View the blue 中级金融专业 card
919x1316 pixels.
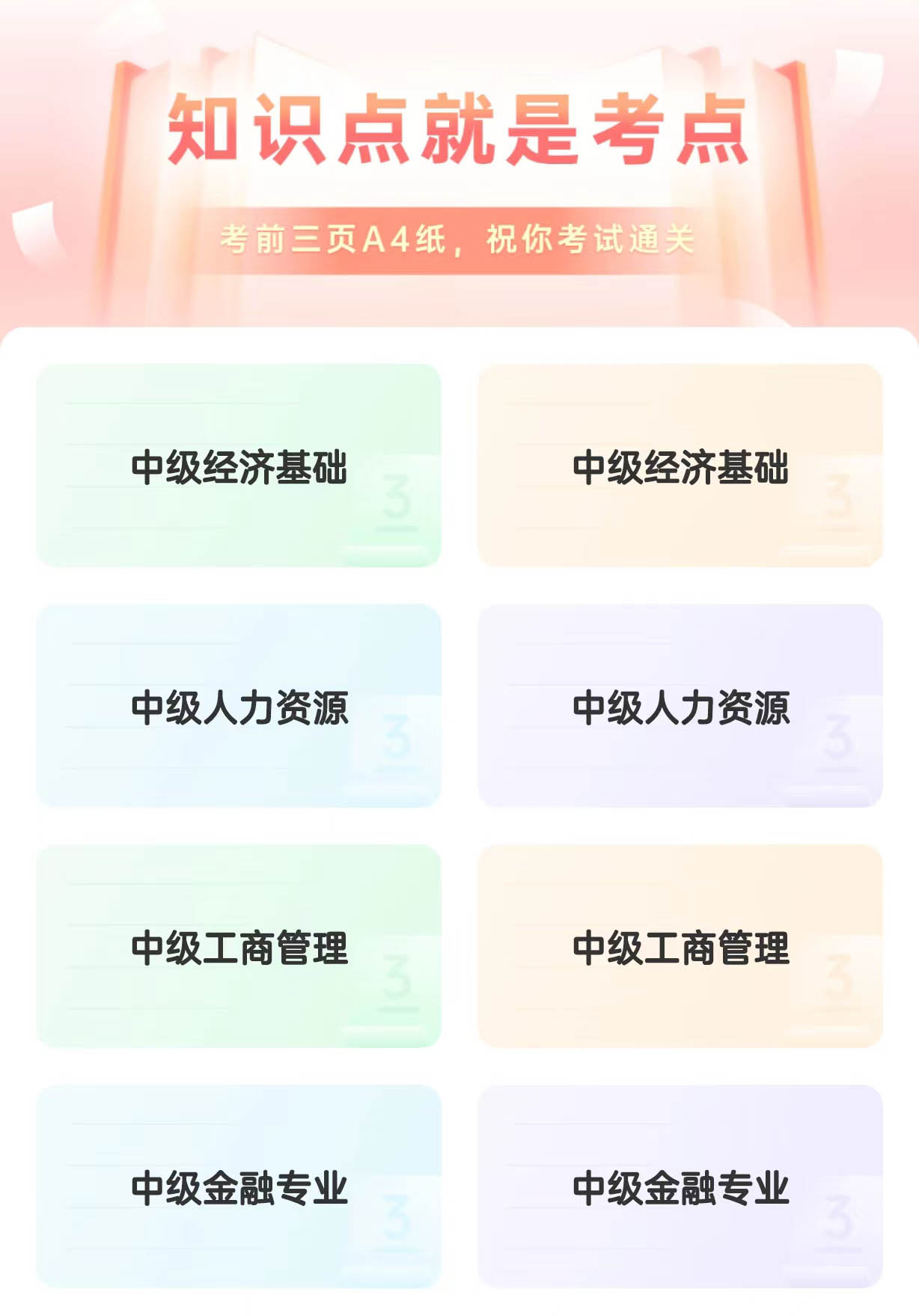(x=239, y=1187)
